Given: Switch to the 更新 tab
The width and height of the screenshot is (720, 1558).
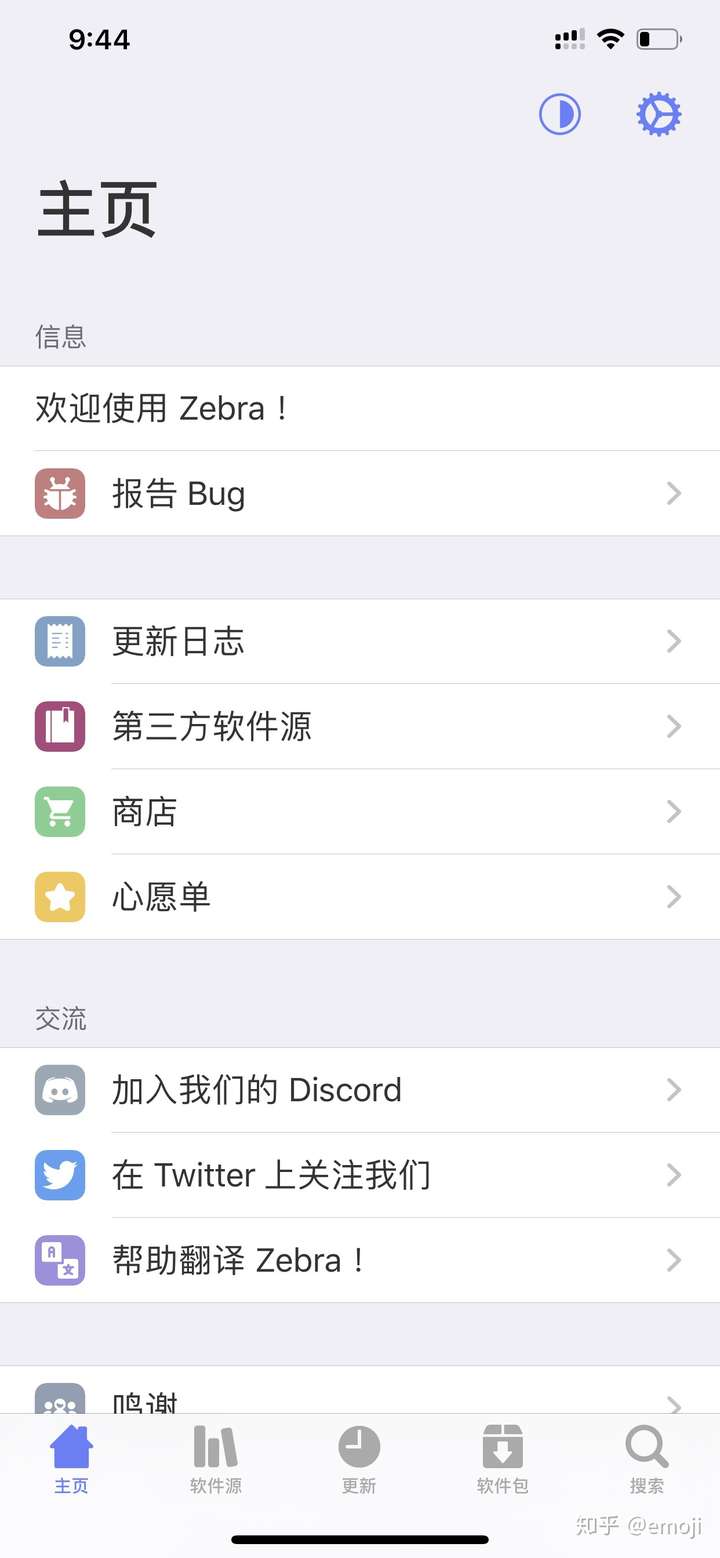Looking at the screenshot, I should pos(359,1460).
